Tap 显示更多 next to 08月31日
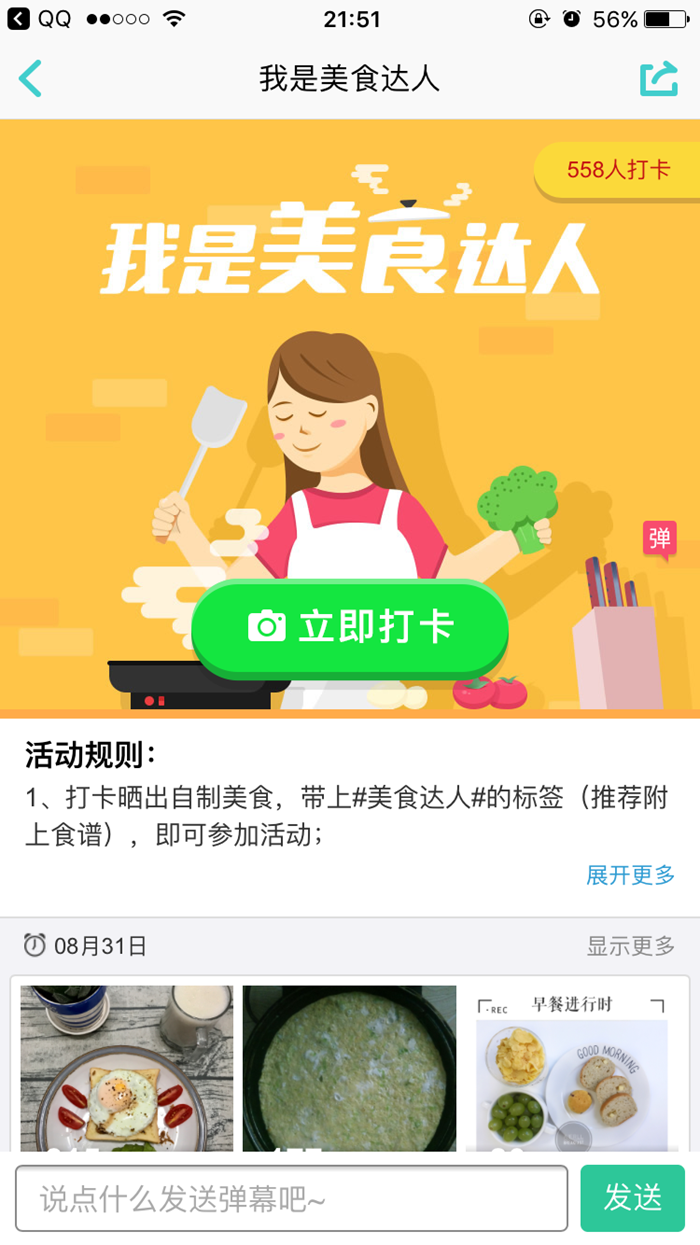700x1245 pixels. point(630,946)
